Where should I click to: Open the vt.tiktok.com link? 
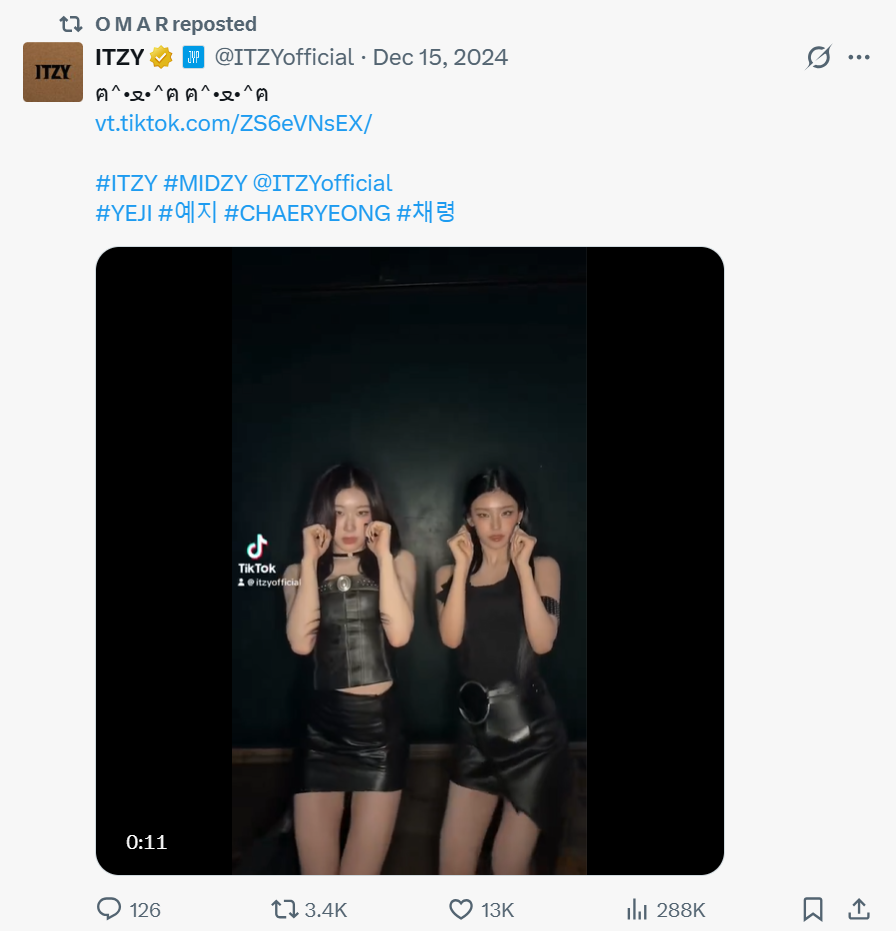point(233,123)
